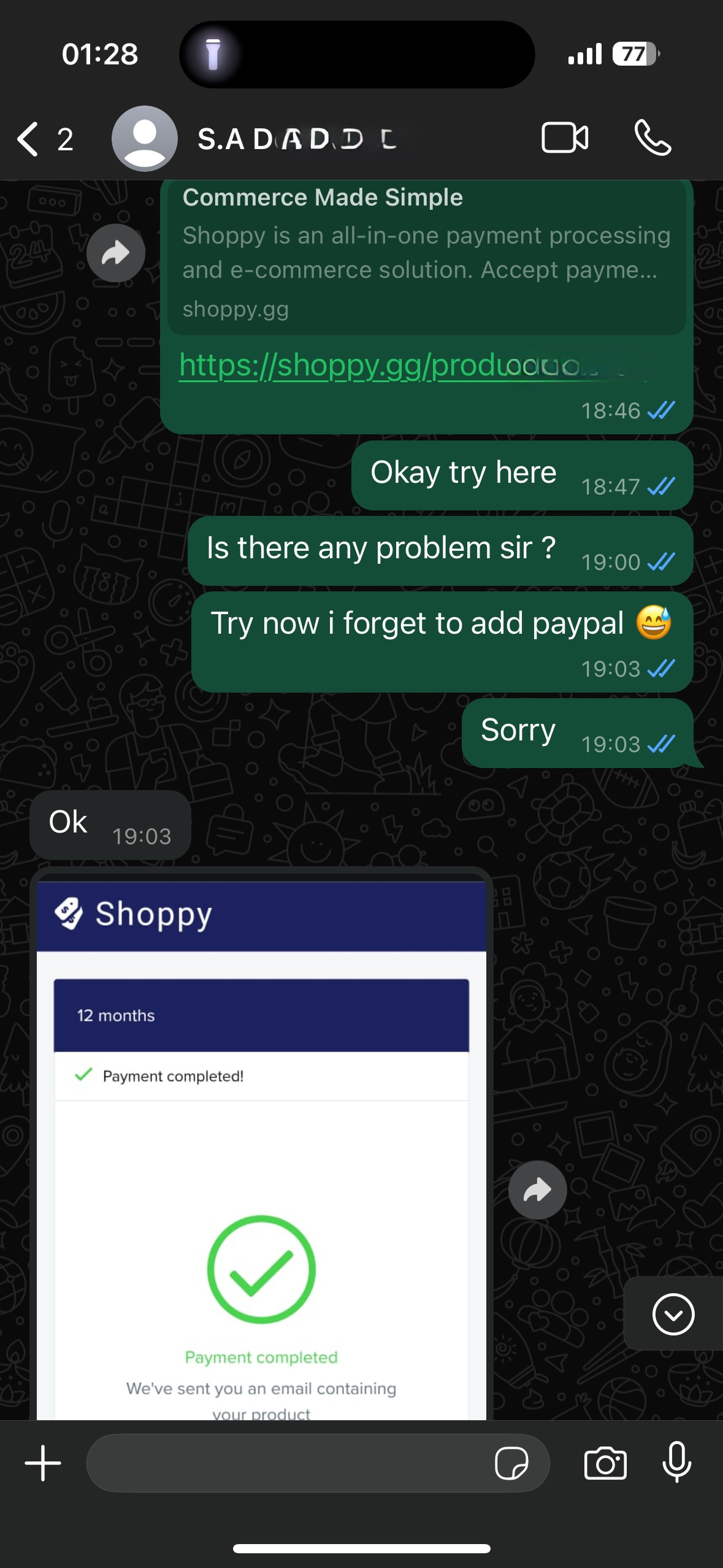This screenshot has width=723, height=1568.
Task: Forward the Payment completed screenshot
Action: coord(537,1189)
